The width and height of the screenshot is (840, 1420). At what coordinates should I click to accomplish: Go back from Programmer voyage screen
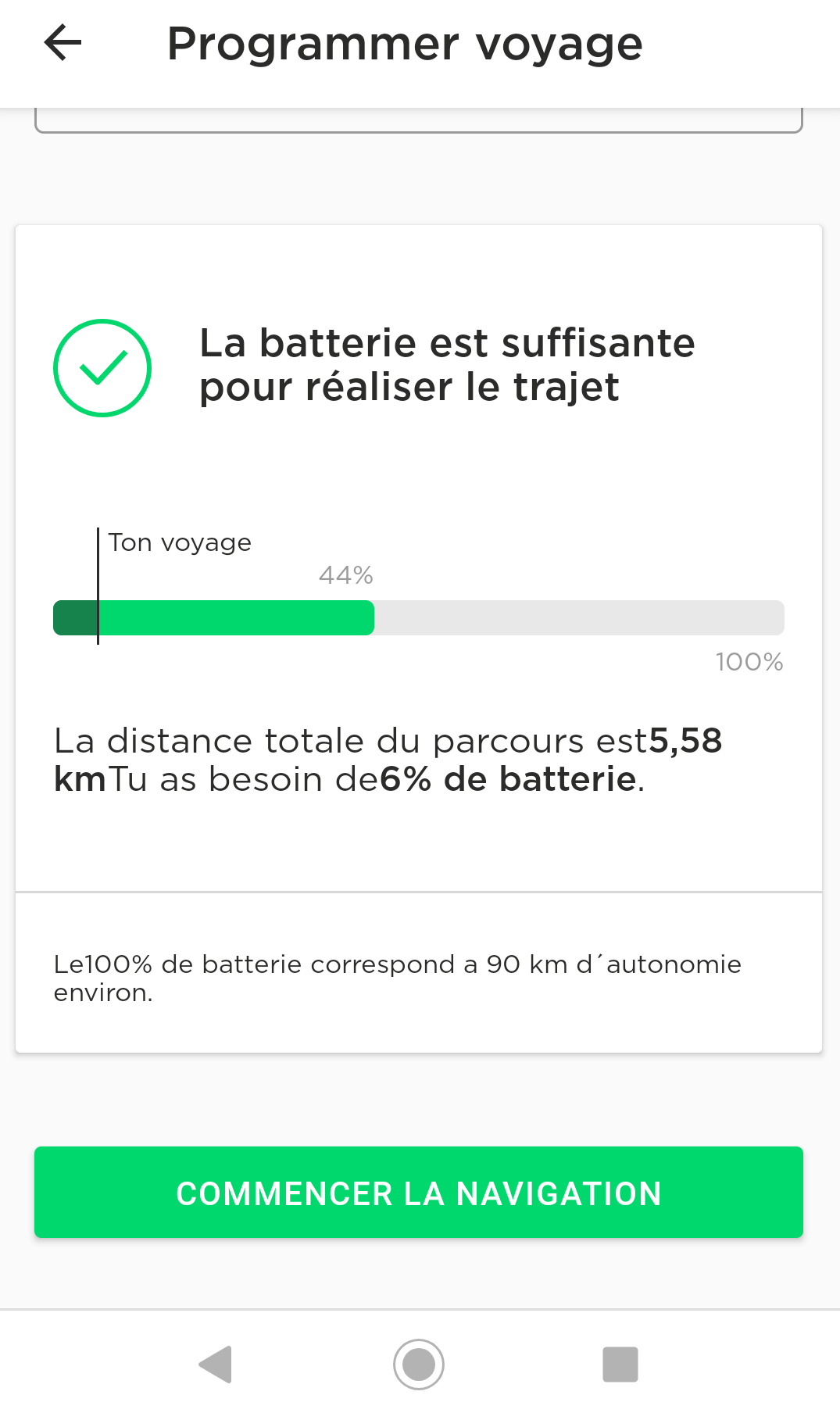tap(63, 43)
